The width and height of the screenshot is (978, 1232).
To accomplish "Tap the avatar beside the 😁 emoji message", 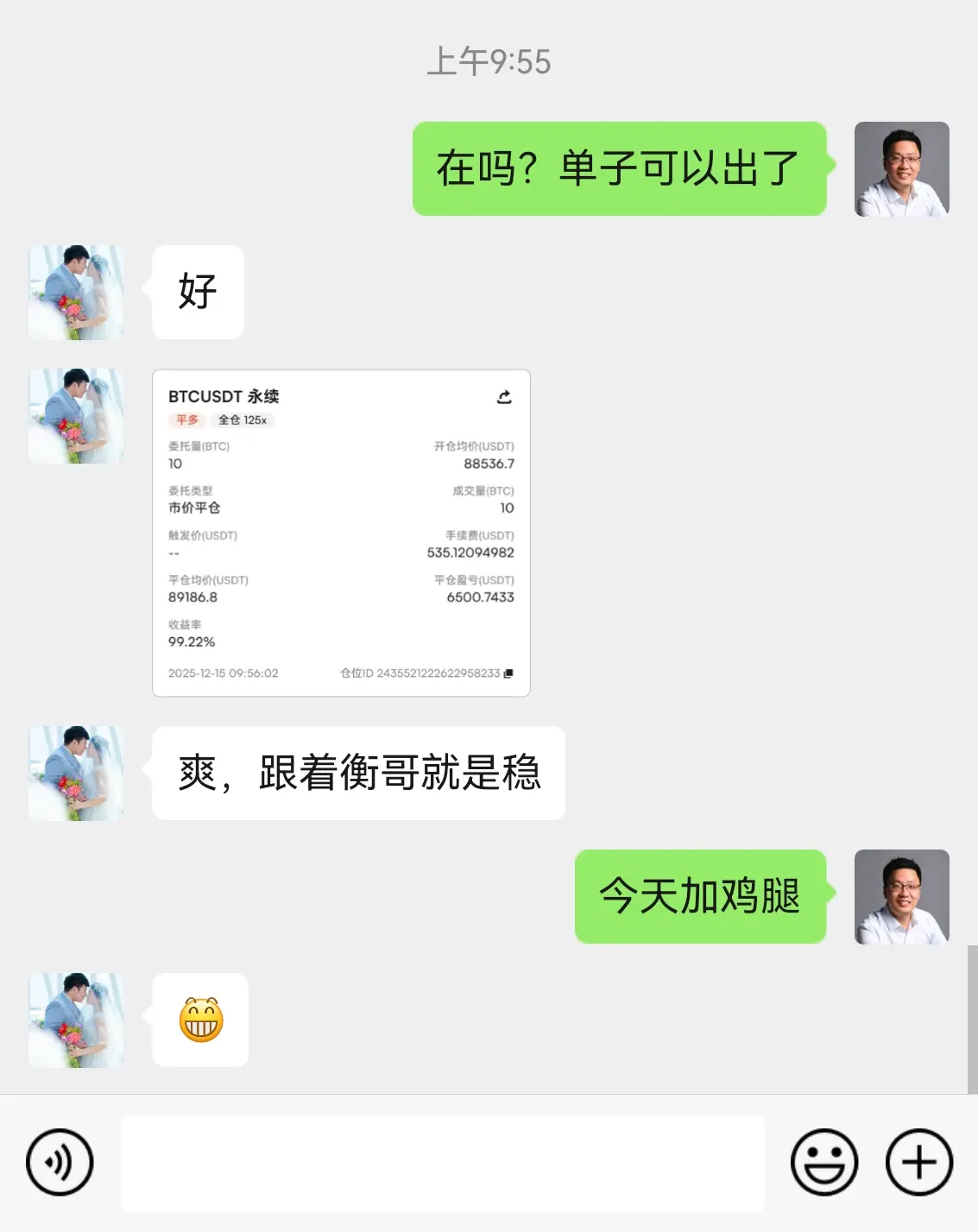I will [76, 1020].
